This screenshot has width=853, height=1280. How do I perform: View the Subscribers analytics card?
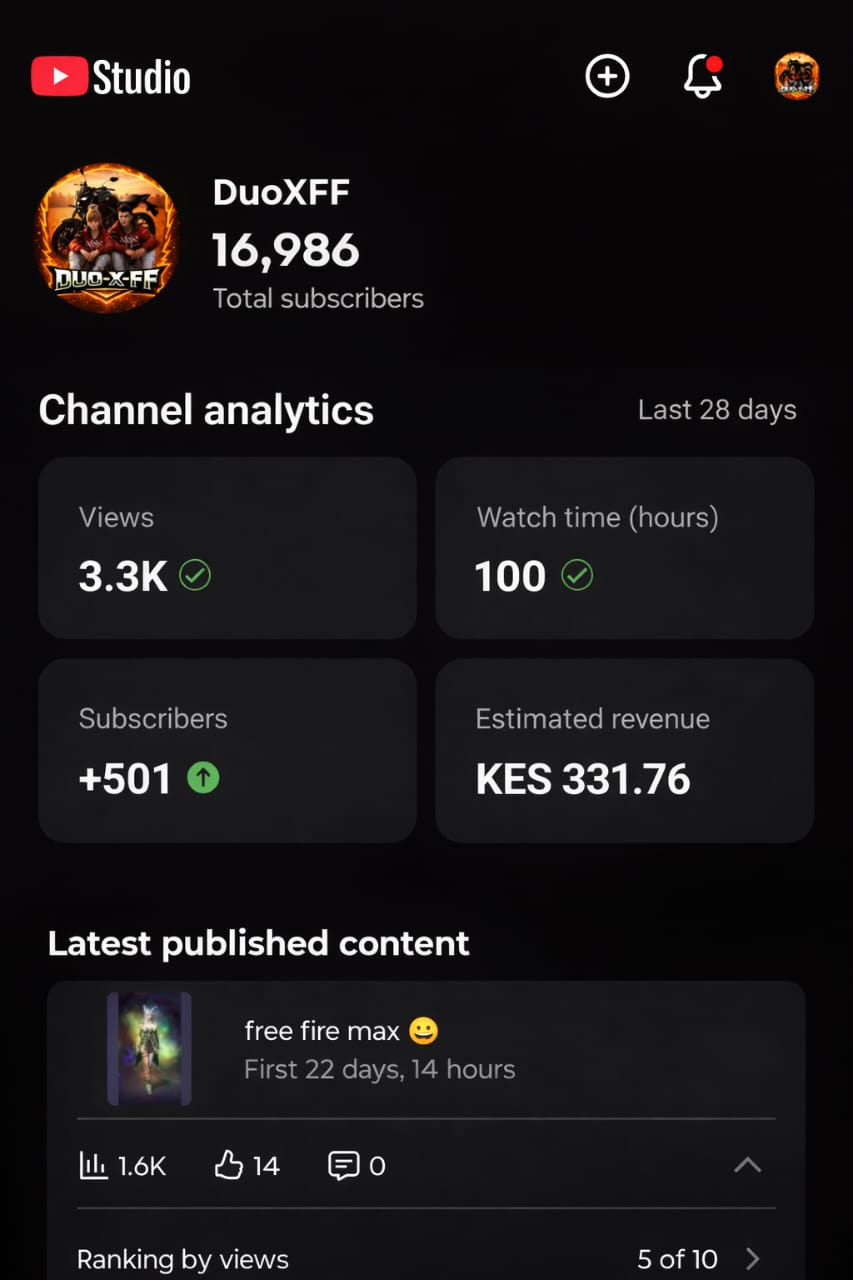(x=227, y=750)
